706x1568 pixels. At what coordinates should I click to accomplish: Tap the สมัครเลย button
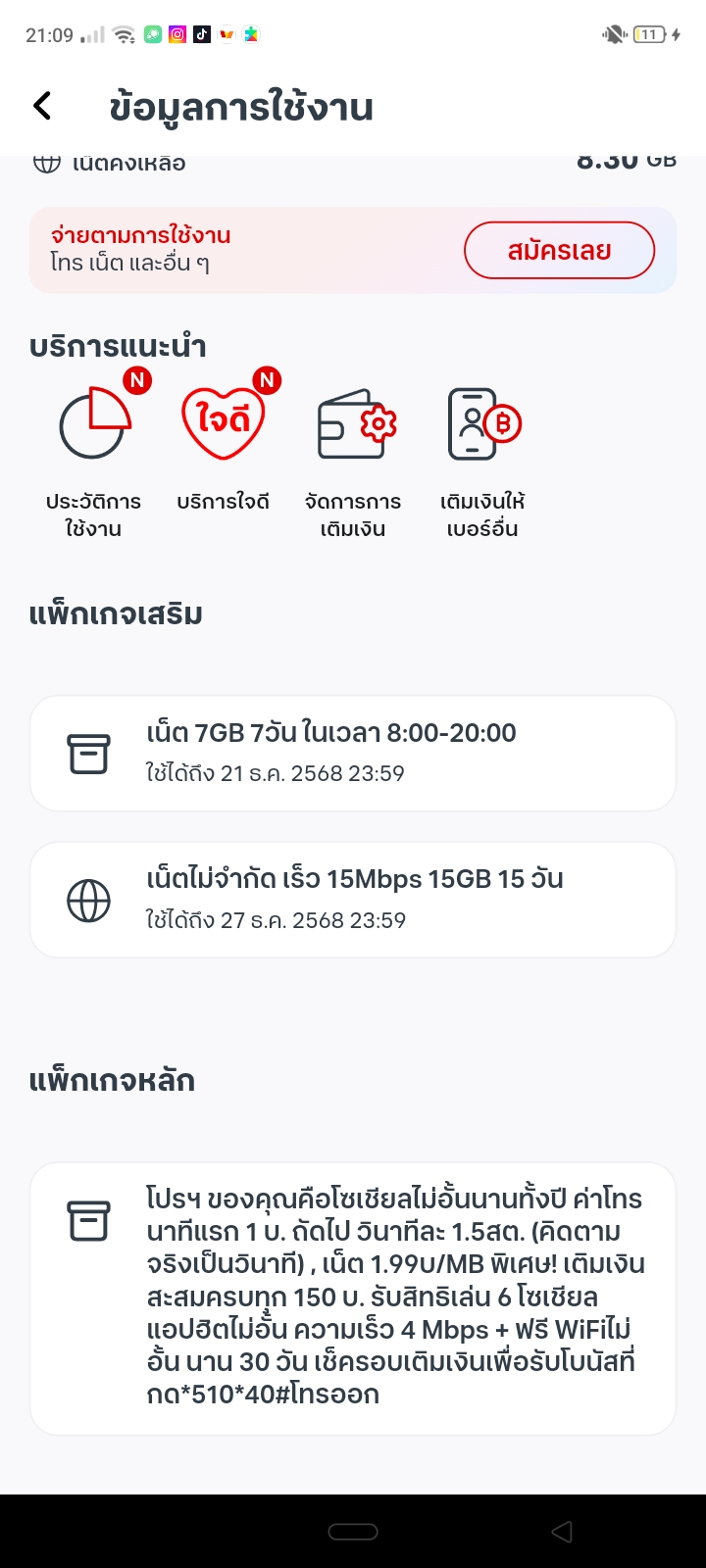point(559,251)
